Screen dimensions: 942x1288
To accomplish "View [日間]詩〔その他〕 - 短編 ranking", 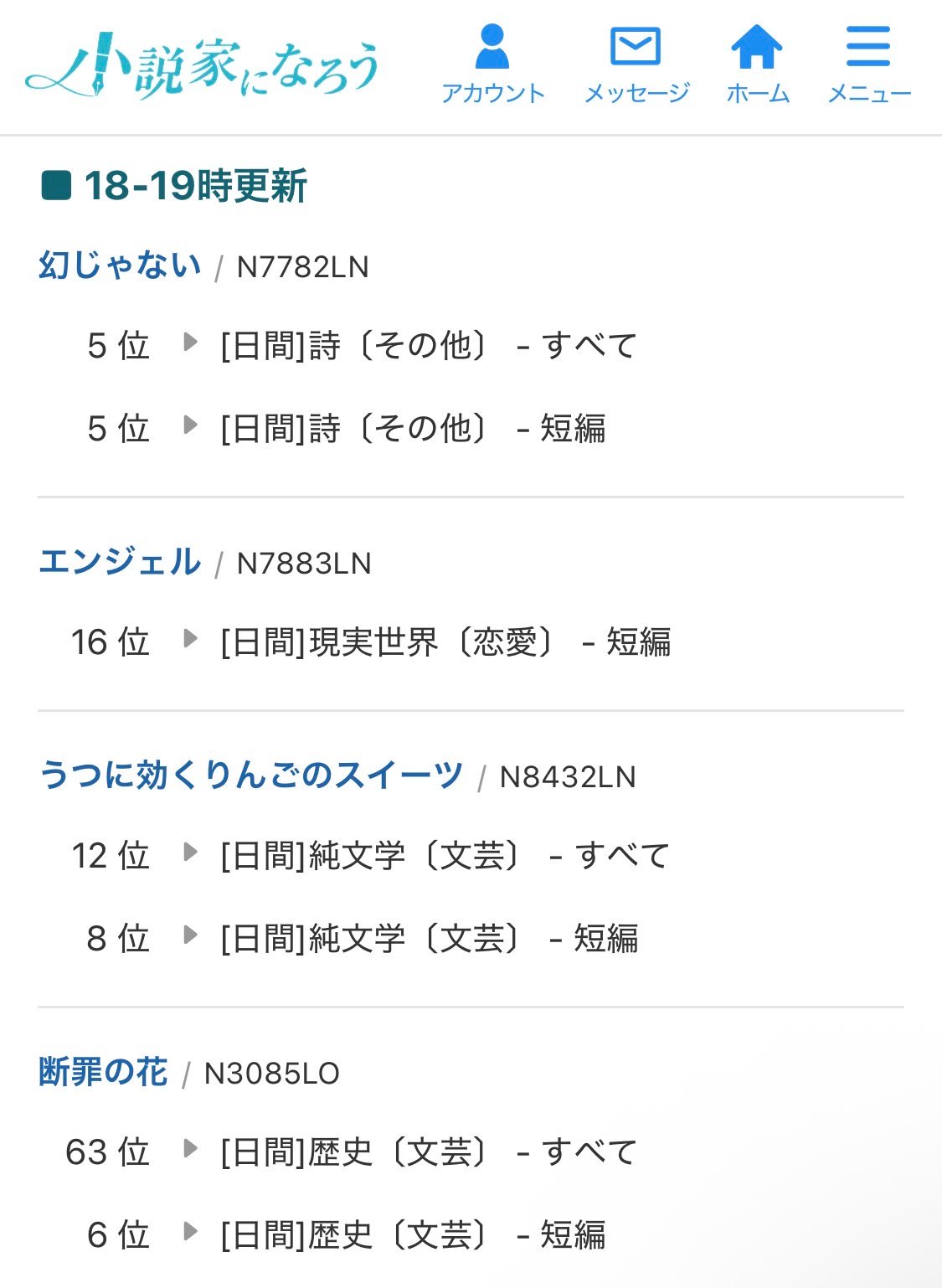I will click(412, 428).
